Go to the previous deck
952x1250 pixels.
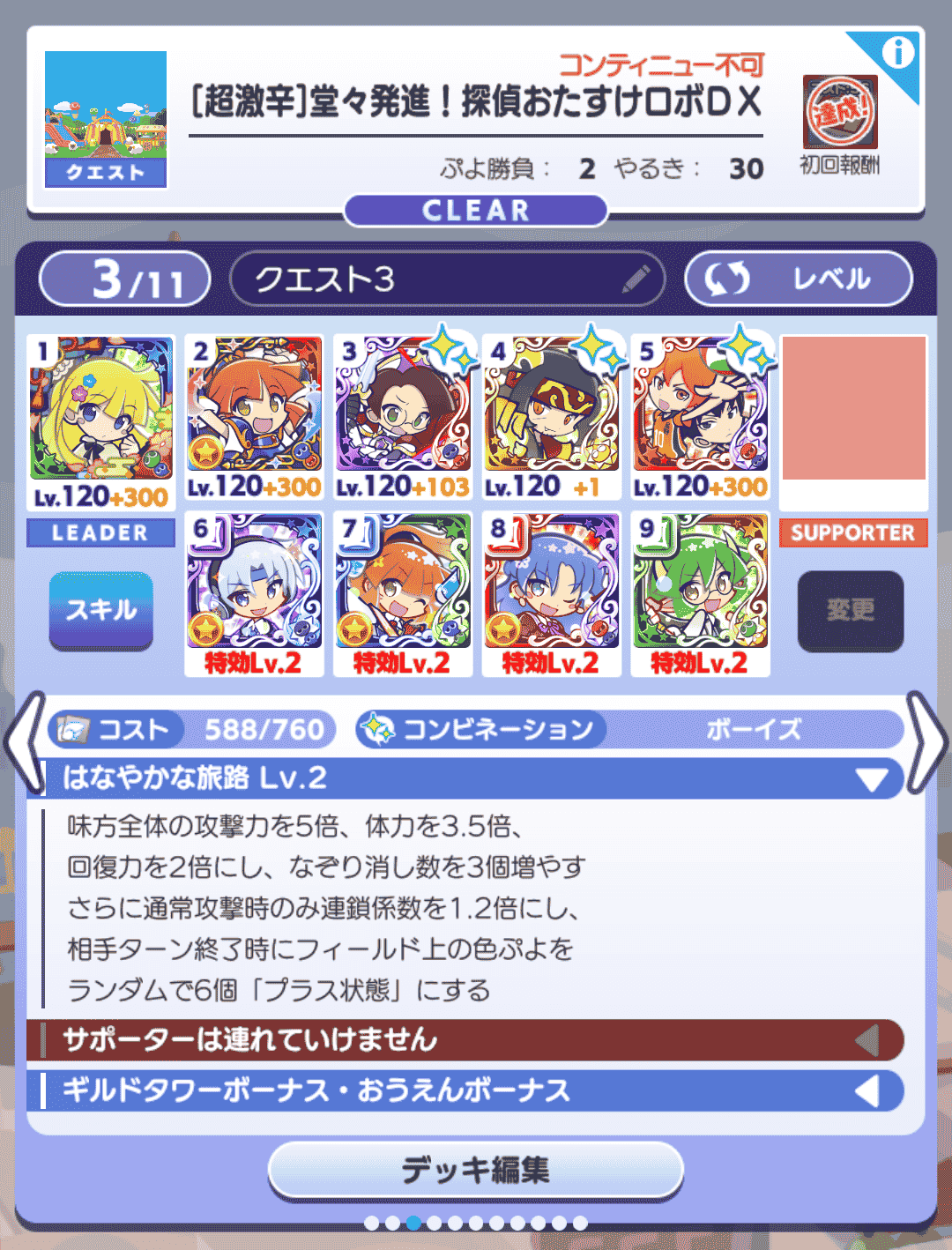[24, 742]
